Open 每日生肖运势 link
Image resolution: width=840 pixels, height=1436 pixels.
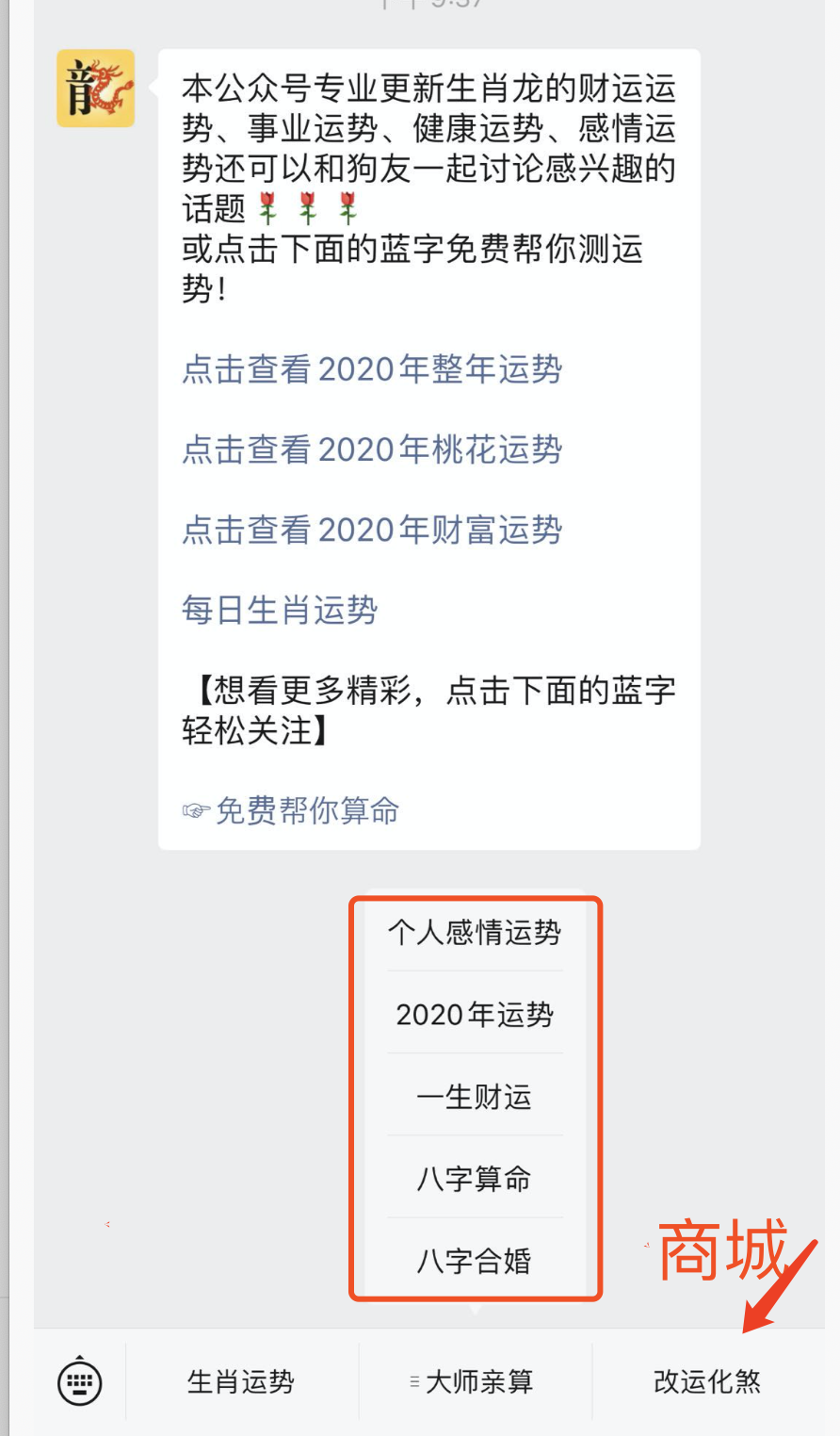coord(280,610)
